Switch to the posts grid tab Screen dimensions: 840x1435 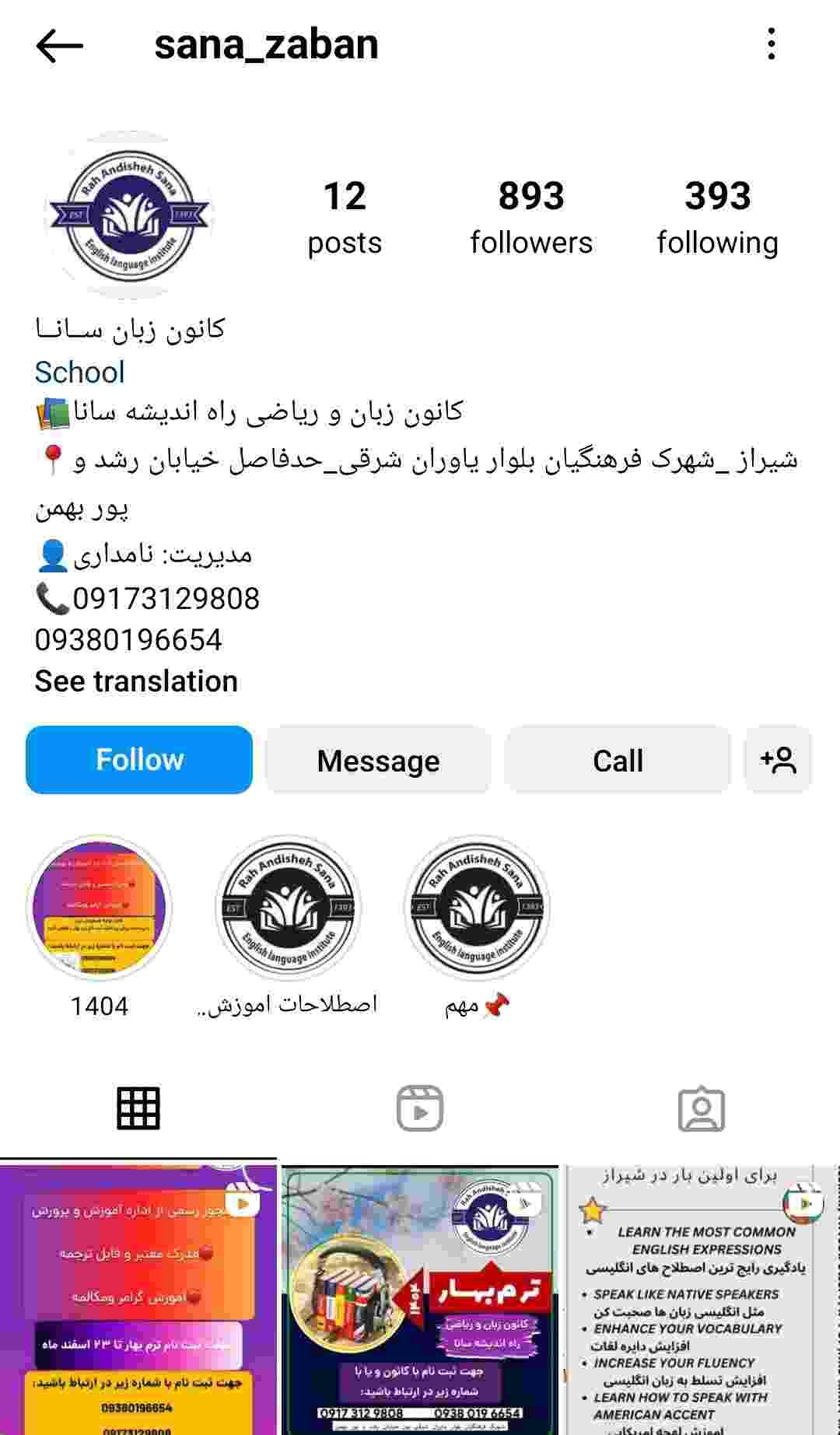tap(138, 1108)
